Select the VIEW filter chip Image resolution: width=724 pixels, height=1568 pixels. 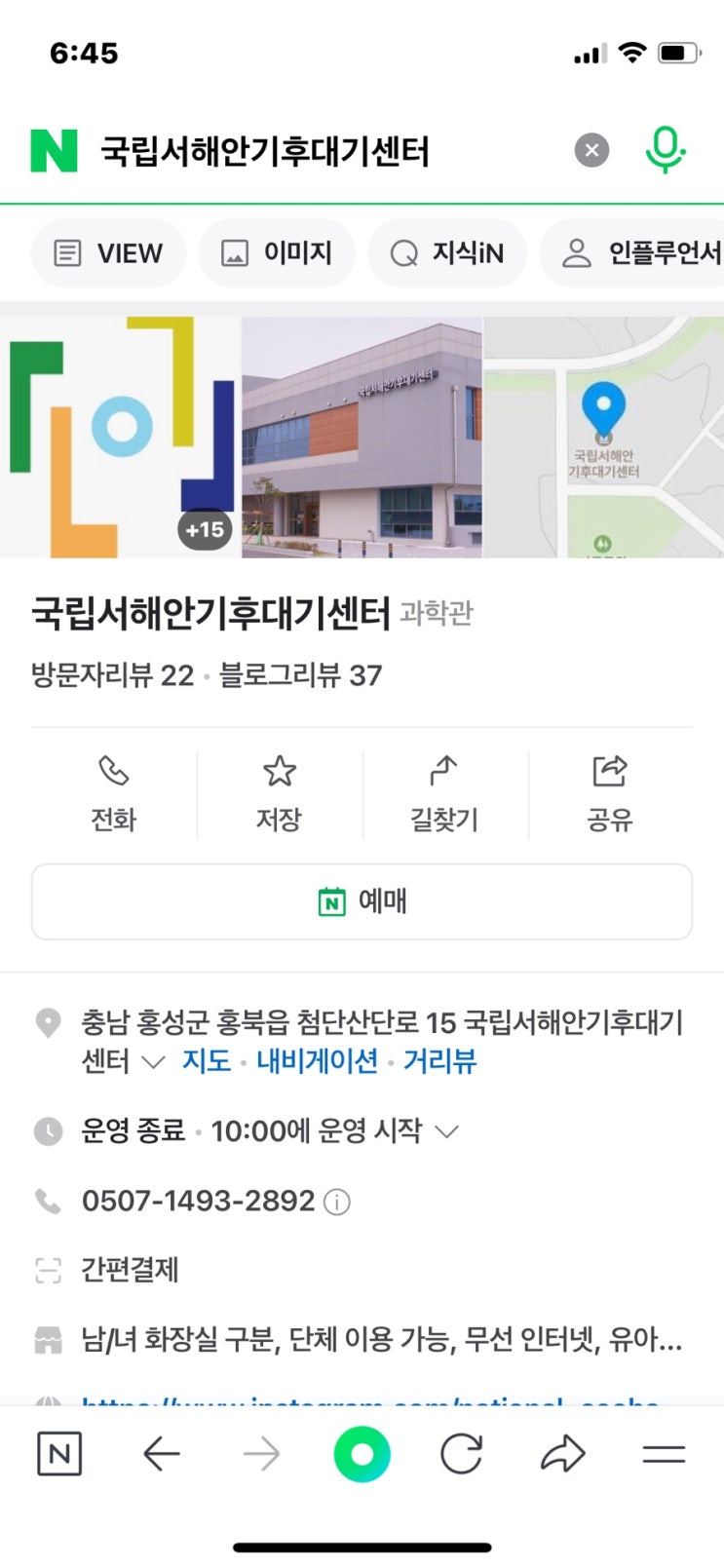[108, 253]
